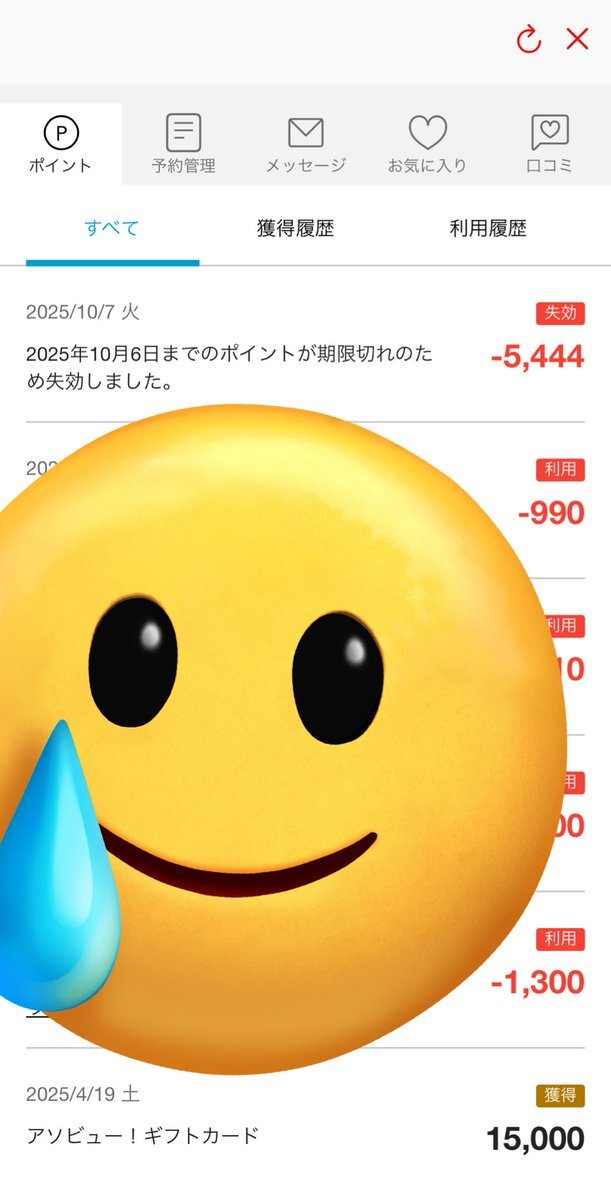611x1200 pixels.
Task: Filter by 獲得履歴
Action: coord(295,229)
